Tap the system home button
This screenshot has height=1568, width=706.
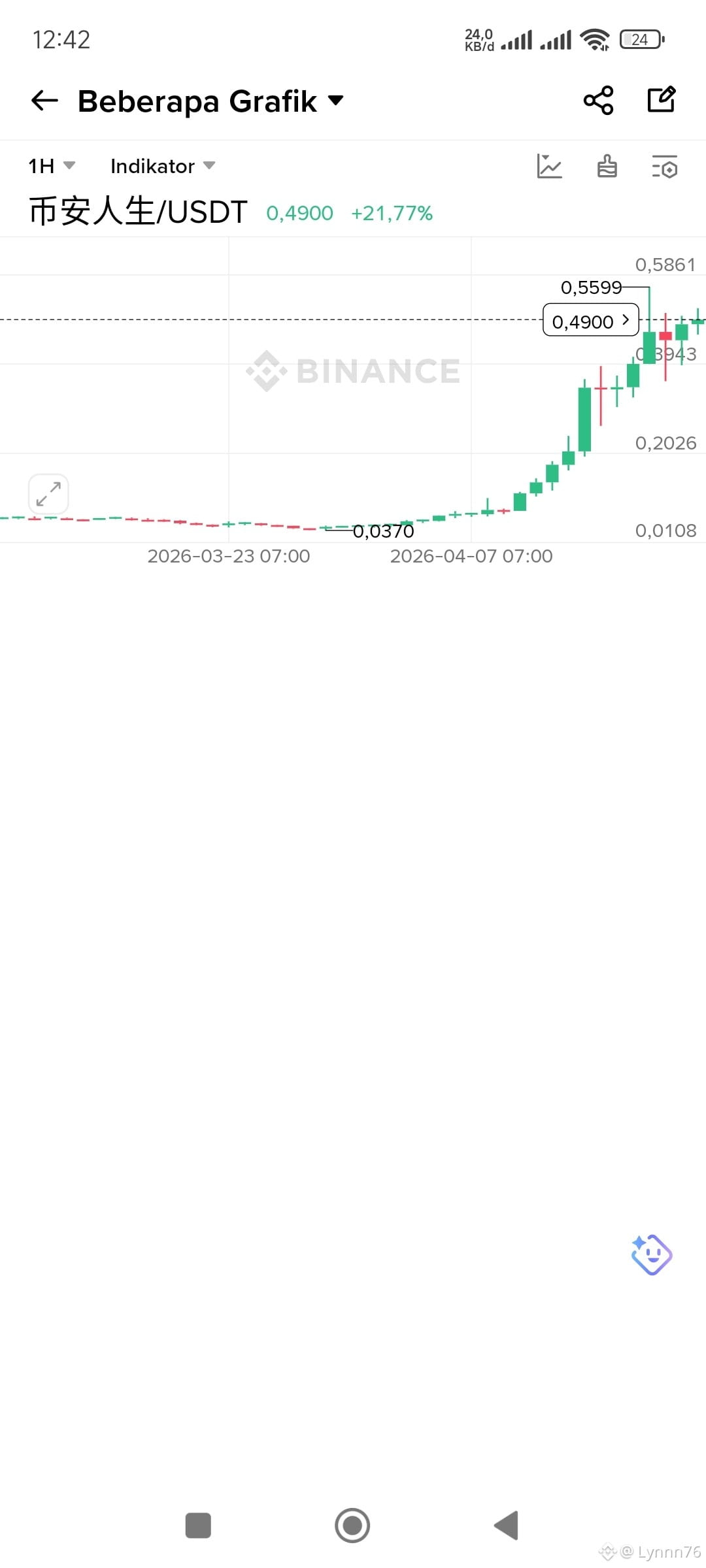pos(352,1526)
